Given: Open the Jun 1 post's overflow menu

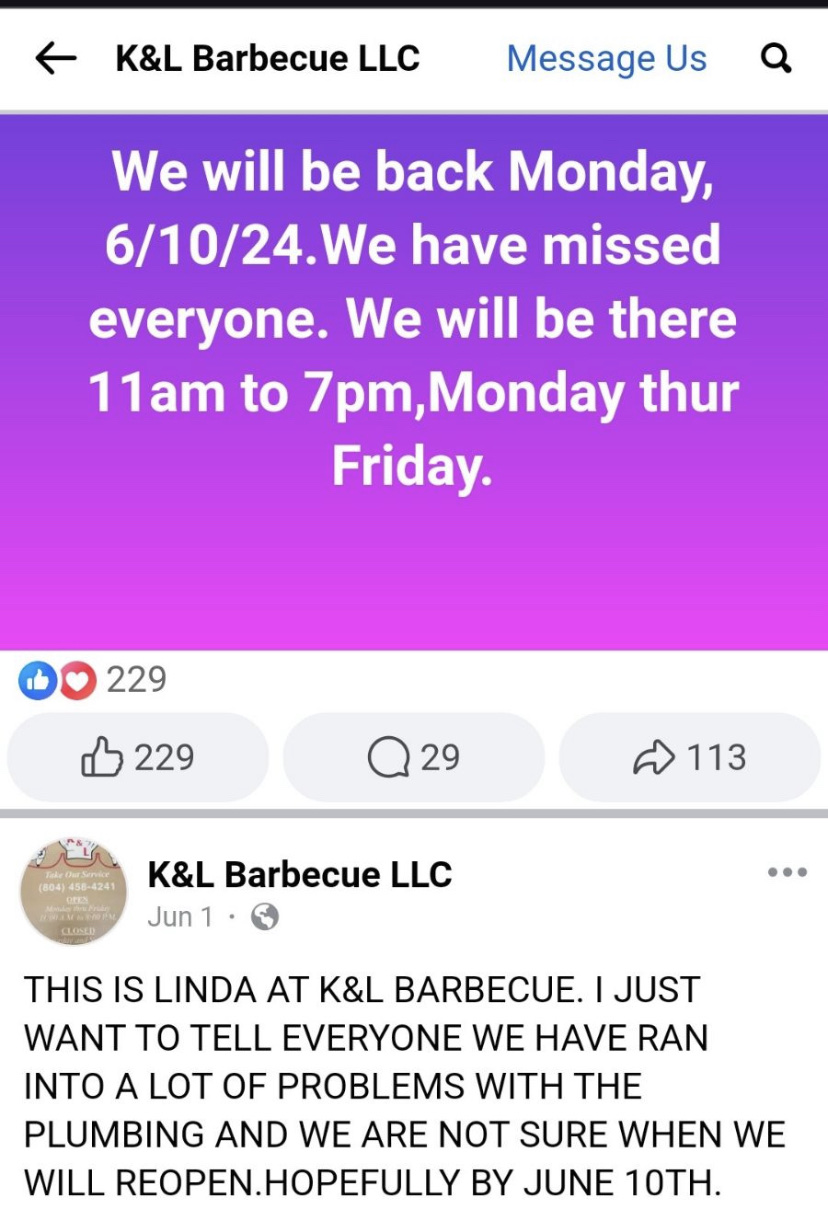Looking at the screenshot, I should coord(787,873).
